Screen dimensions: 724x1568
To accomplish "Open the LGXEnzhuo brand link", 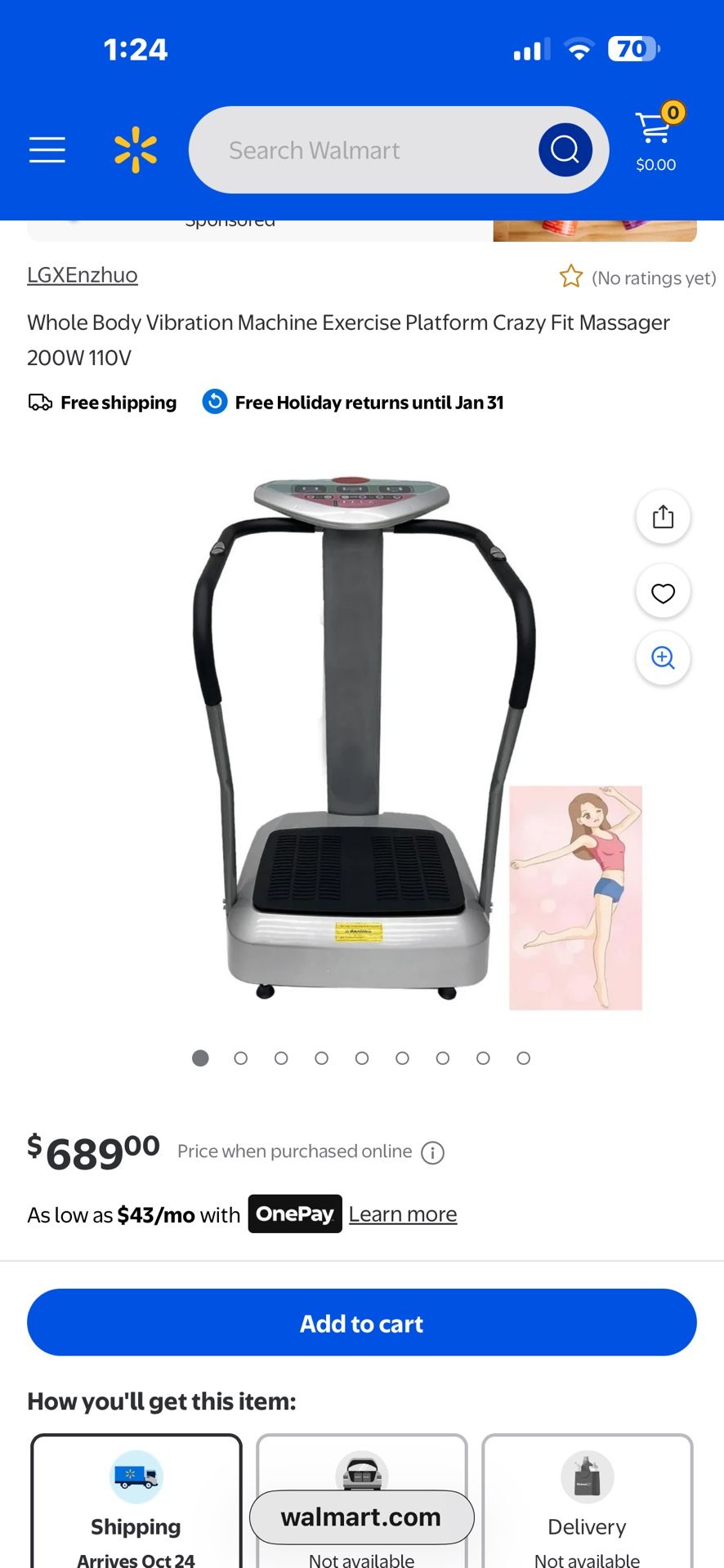I will point(83,275).
